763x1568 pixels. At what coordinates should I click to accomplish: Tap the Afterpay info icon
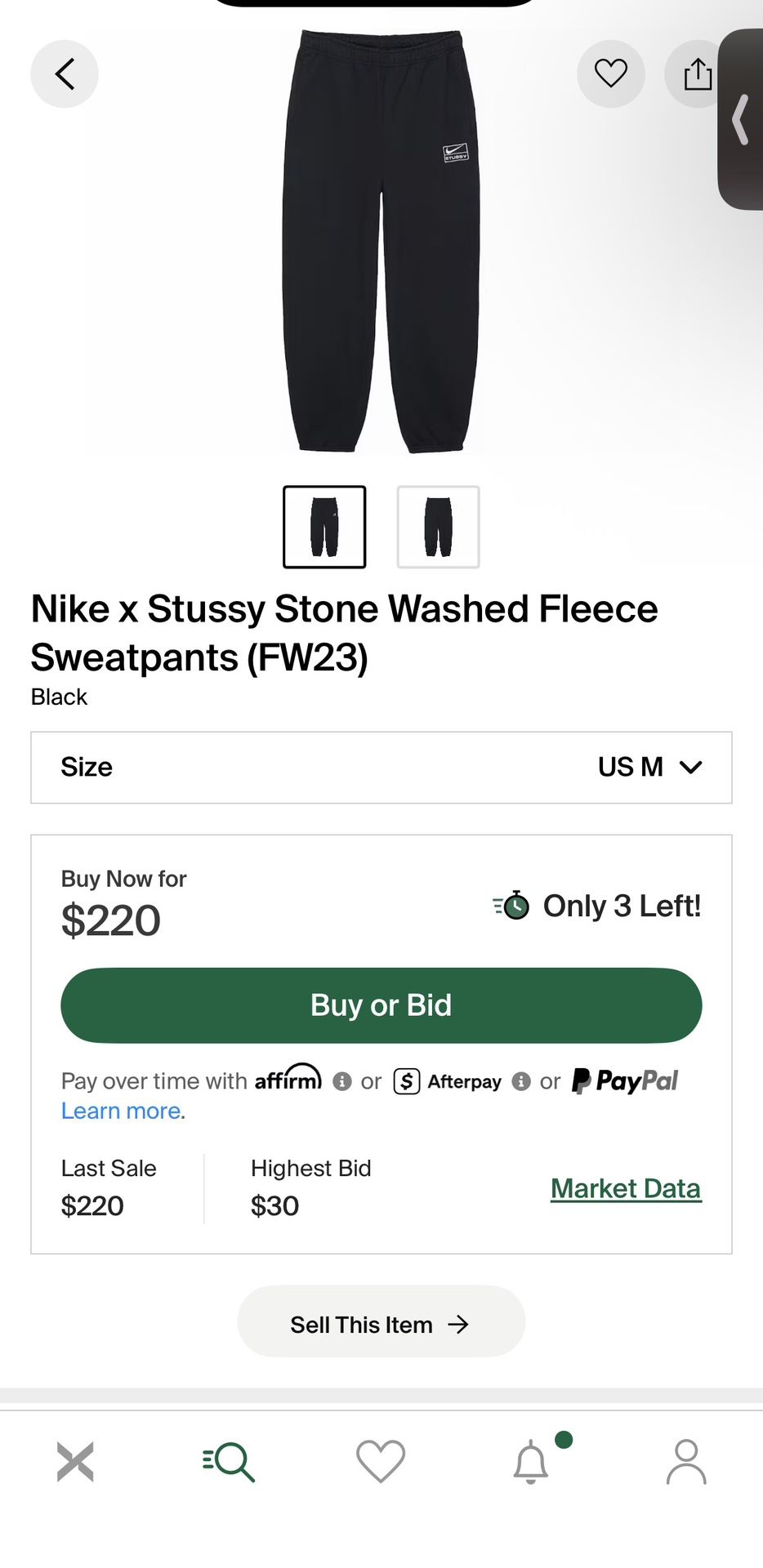pyautogui.click(x=523, y=1080)
